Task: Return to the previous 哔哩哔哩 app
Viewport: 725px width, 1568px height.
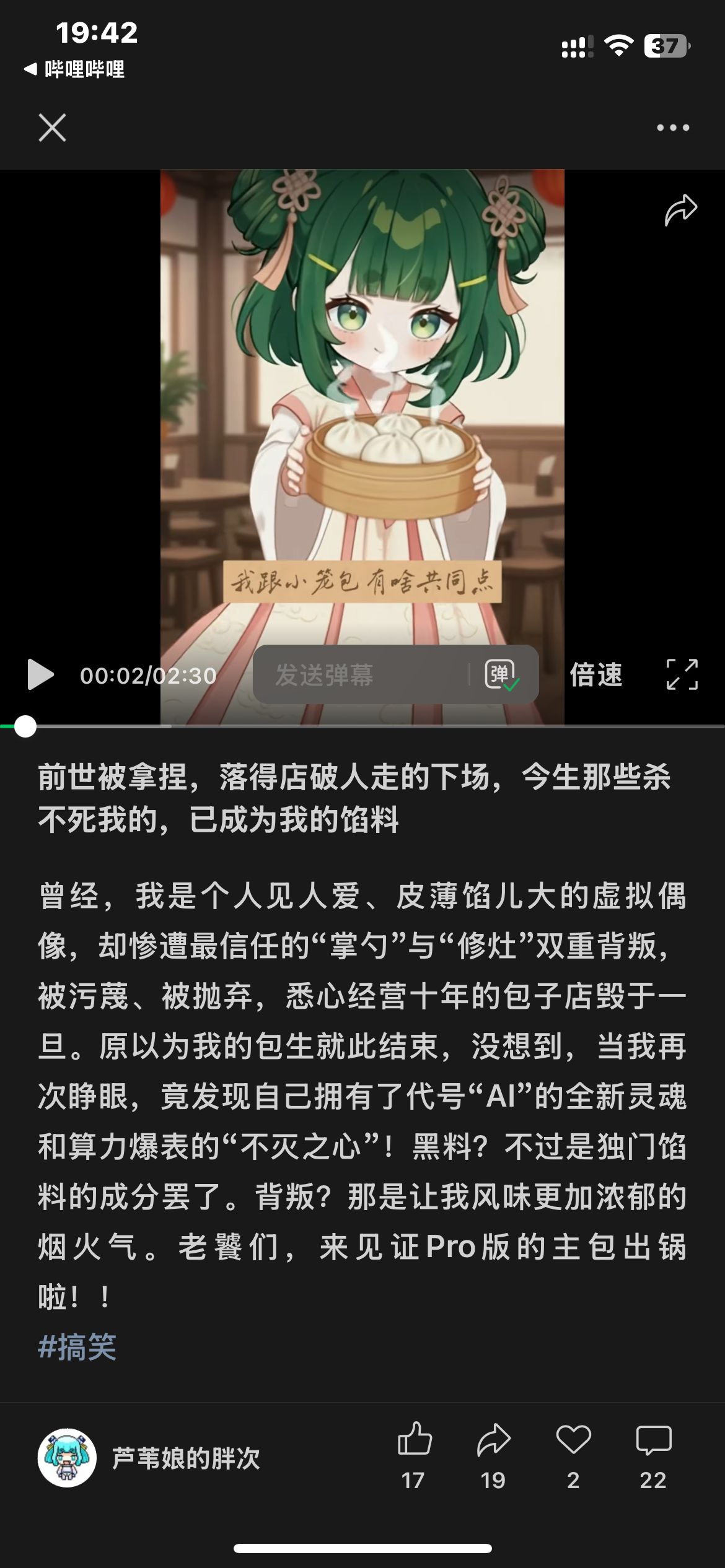Action: [x=74, y=69]
